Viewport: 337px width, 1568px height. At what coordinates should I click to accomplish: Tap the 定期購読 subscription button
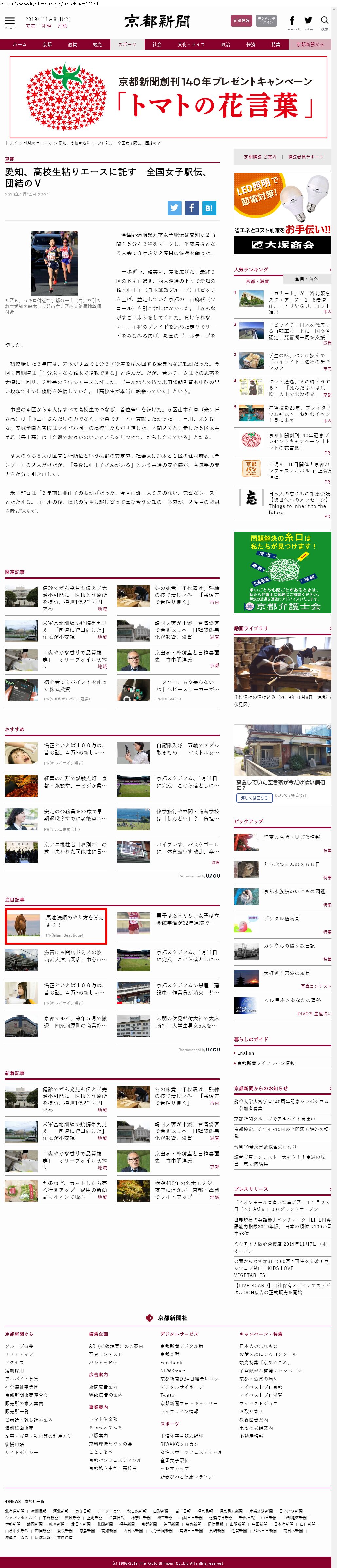click(x=241, y=21)
